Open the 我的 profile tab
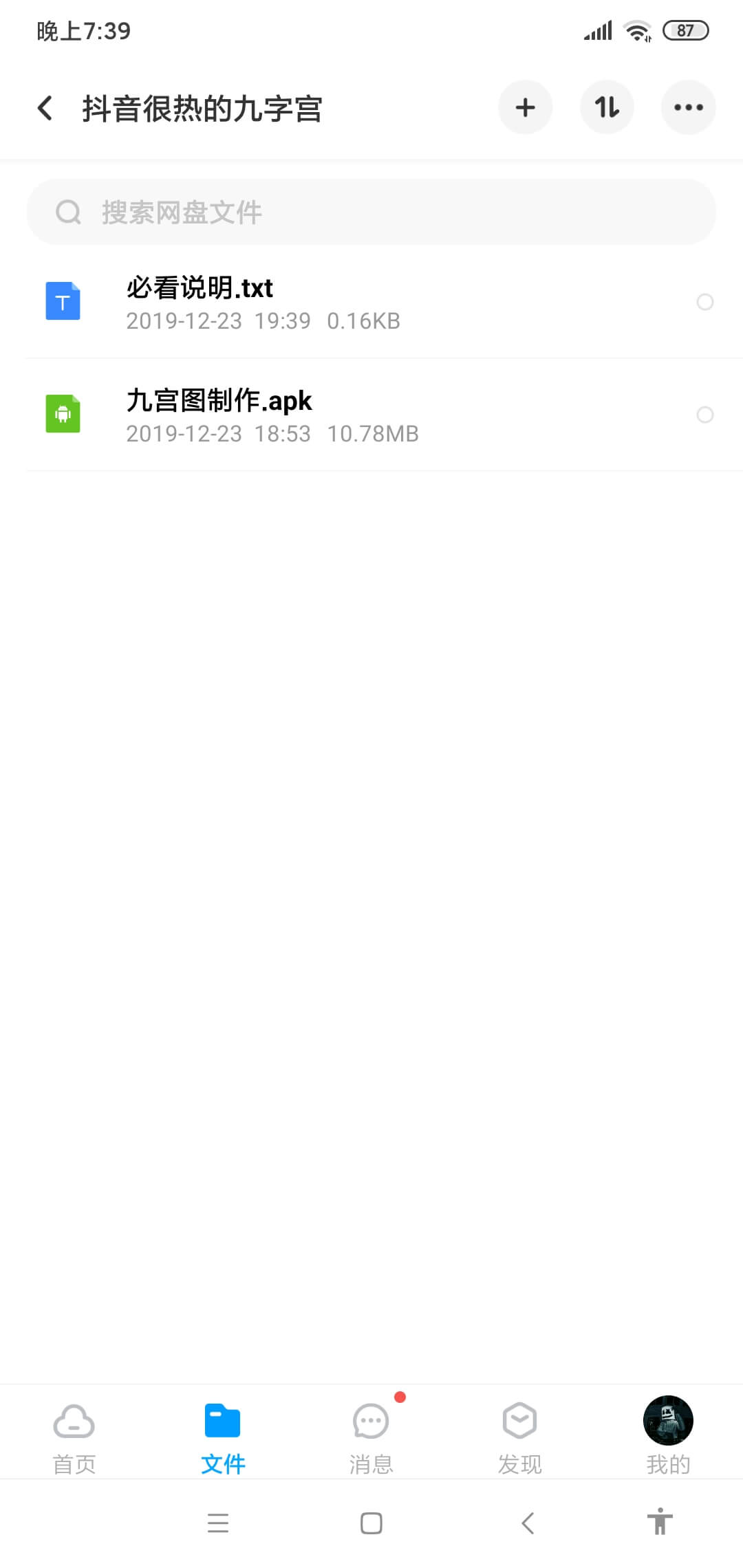Image resolution: width=743 pixels, height=1568 pixels. (668, 1433)
